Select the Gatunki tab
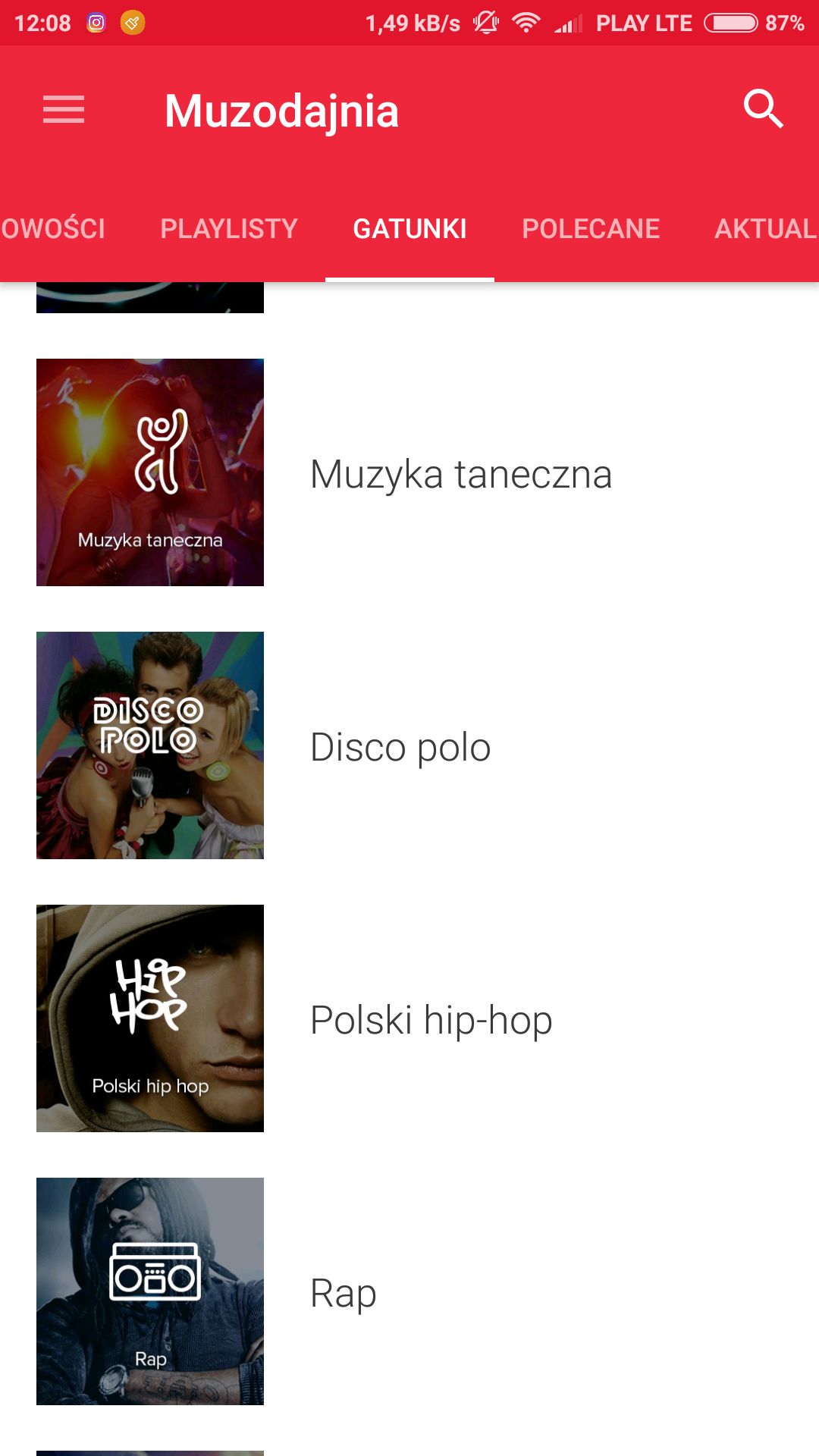819x1456 pixels. 409,228
